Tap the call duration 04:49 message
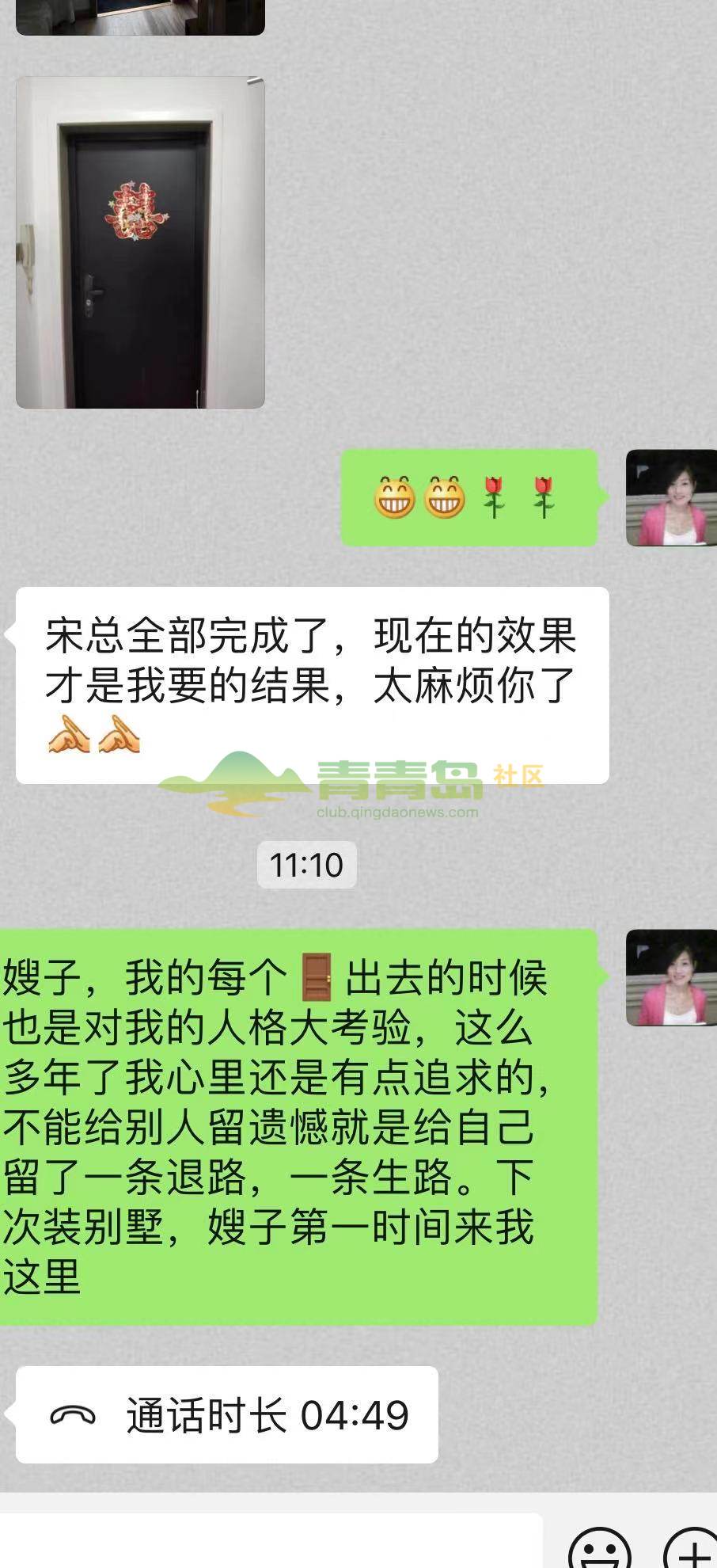The height and width of the screenshot is (1568, 717). click(x=227, y=1414)
